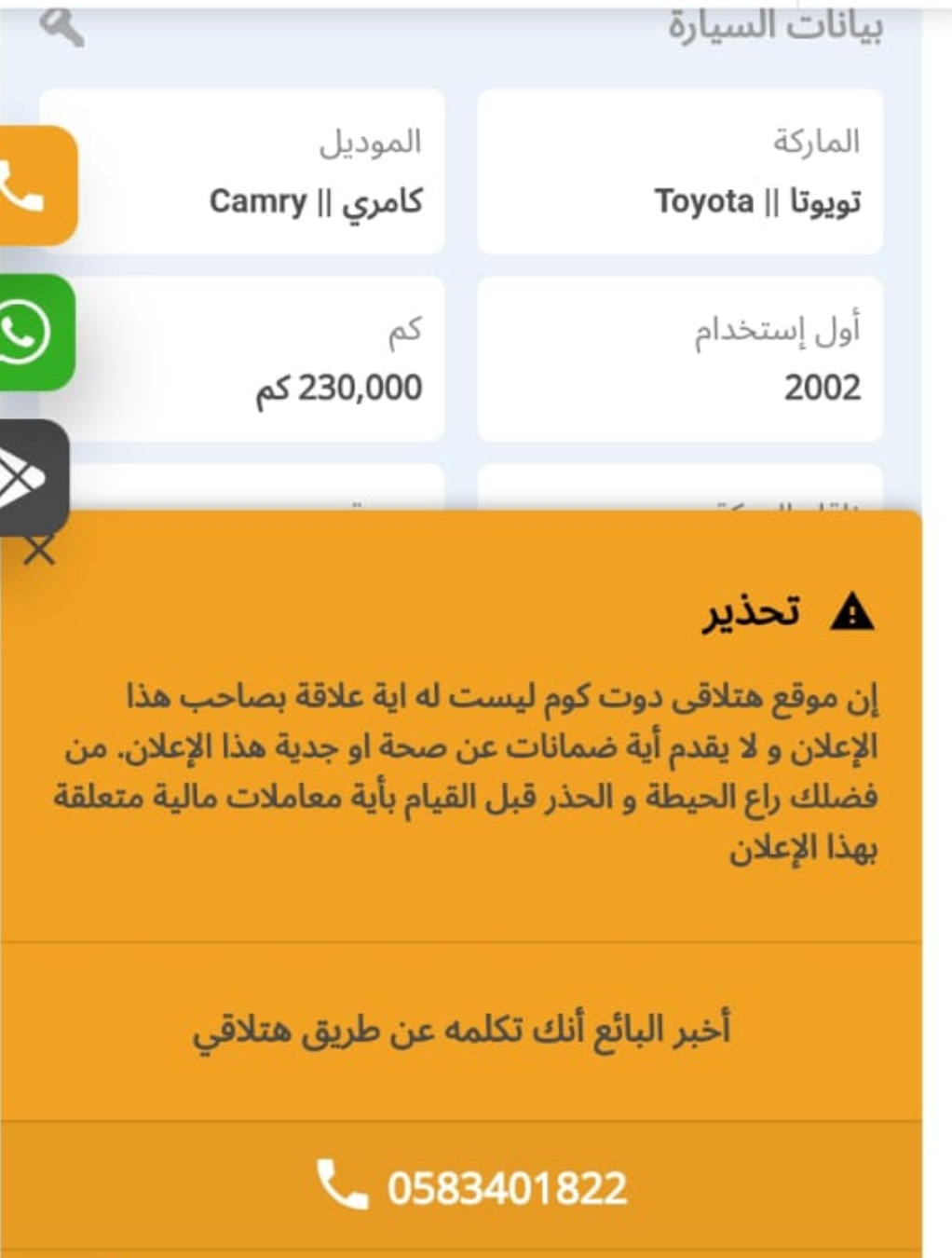Open the Google Play store button

(26, 477)
